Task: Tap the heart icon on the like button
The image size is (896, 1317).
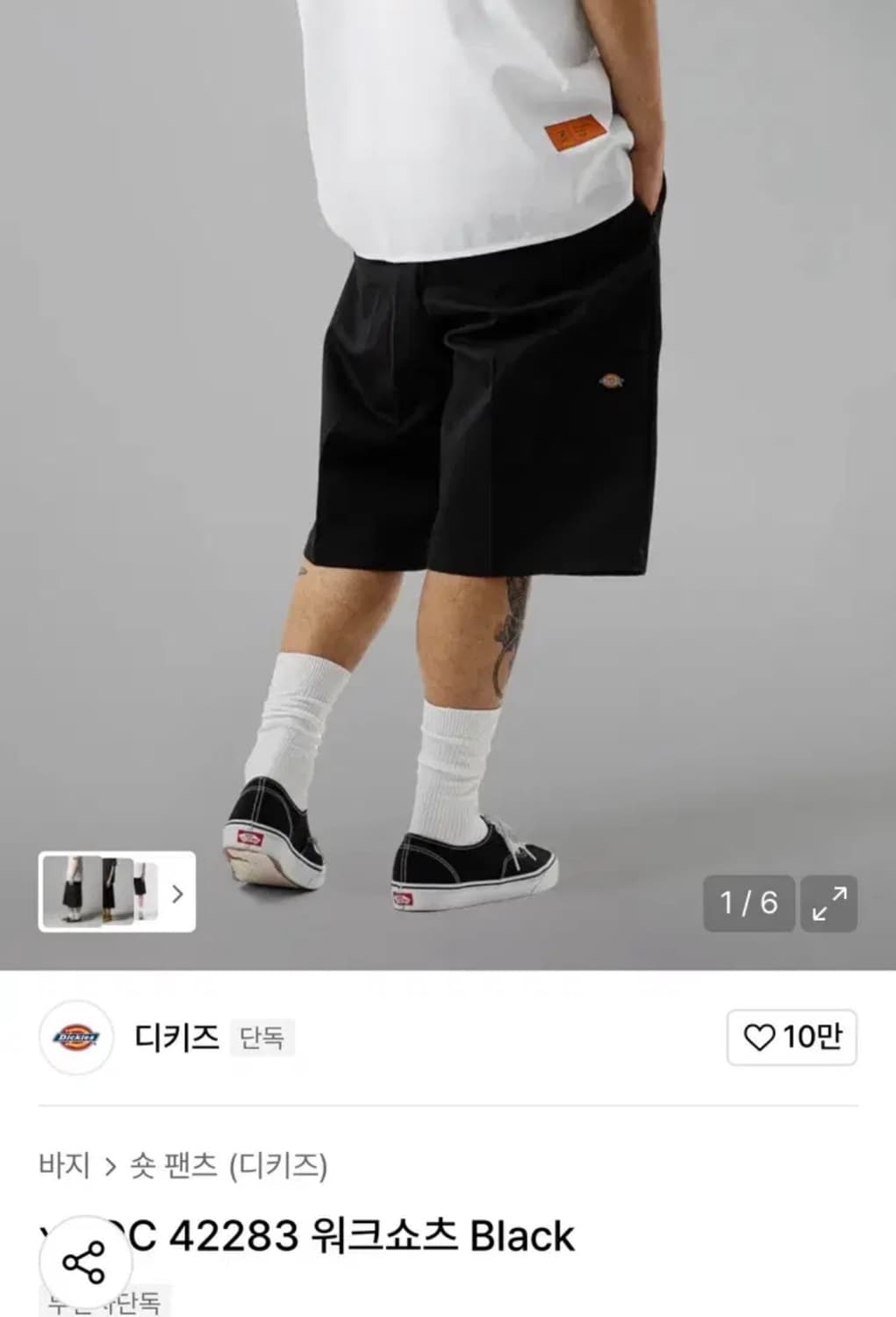Action: click(763, 1036)
